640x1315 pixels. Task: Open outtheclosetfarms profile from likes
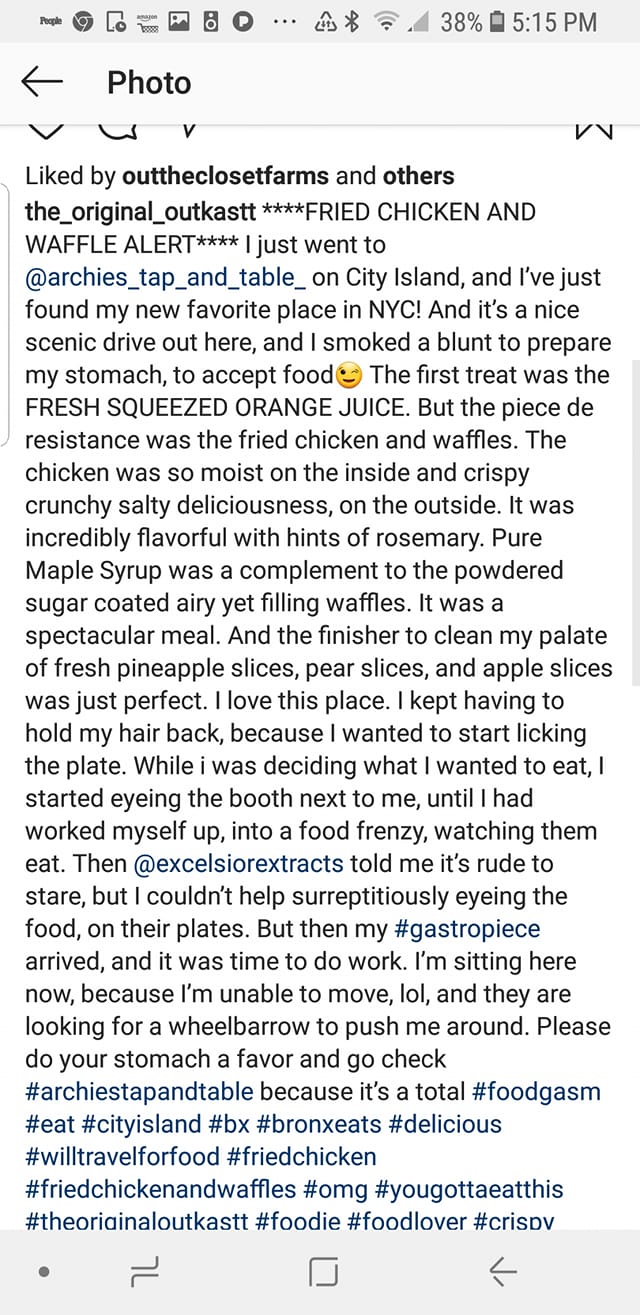click(224, 176)
